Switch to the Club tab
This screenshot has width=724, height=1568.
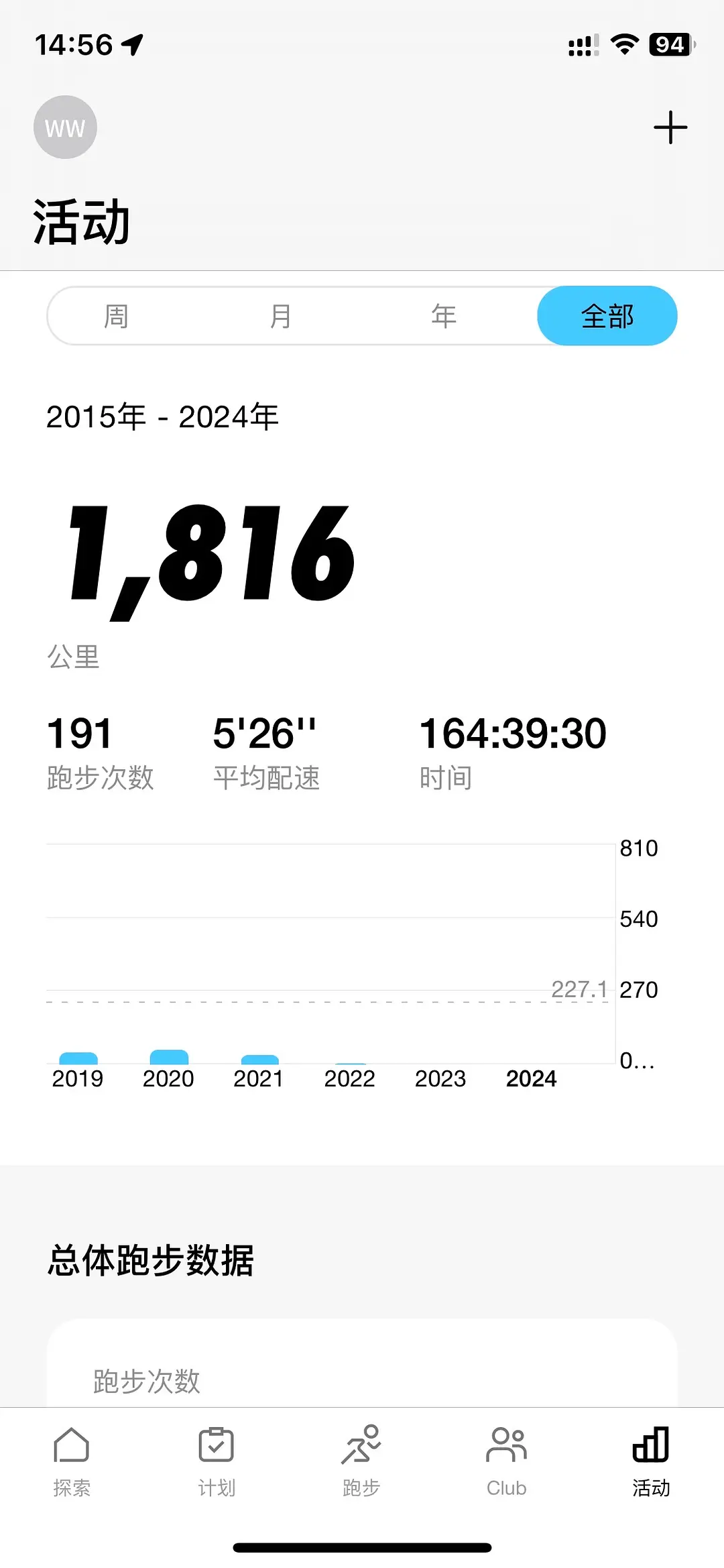[506, 1461]
